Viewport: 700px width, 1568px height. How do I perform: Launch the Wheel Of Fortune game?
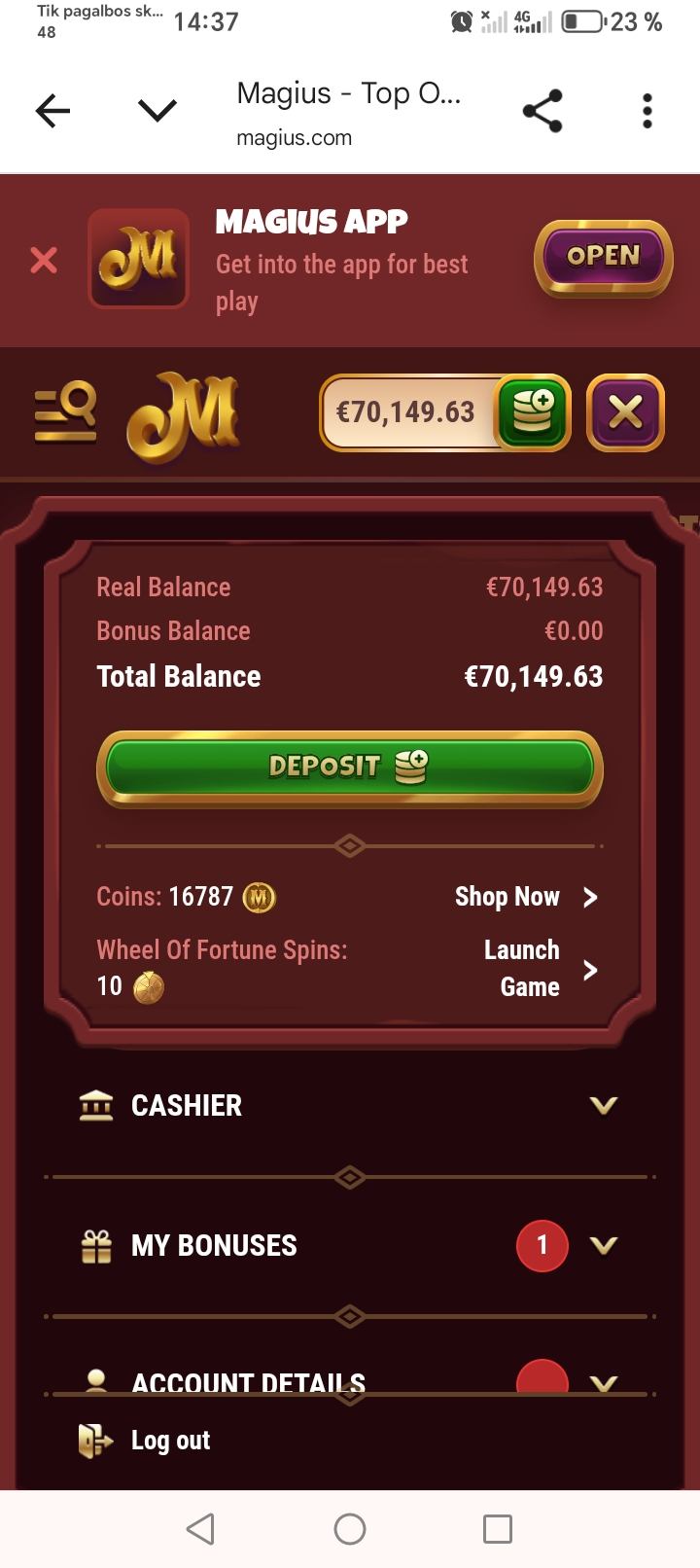tap(540, 969)
